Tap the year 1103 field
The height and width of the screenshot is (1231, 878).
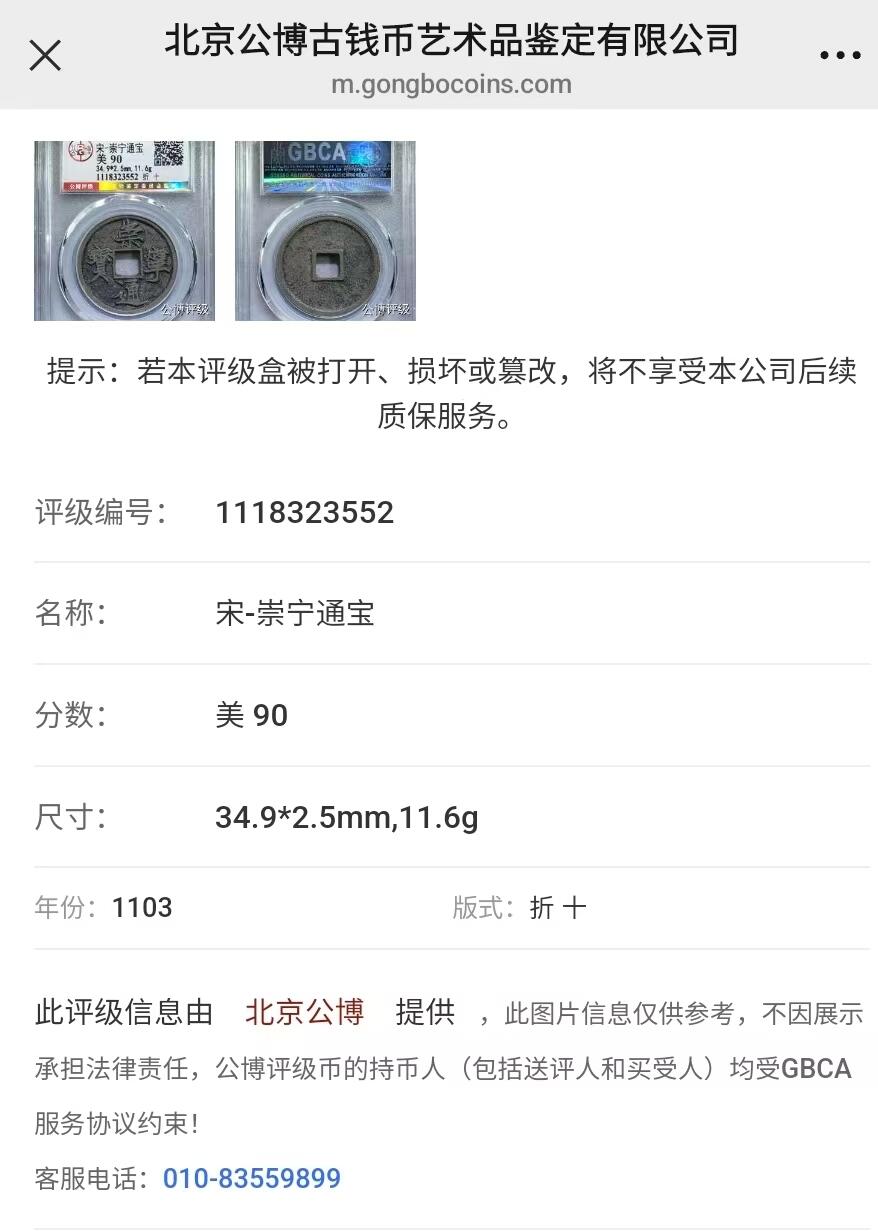pos(143,908)
